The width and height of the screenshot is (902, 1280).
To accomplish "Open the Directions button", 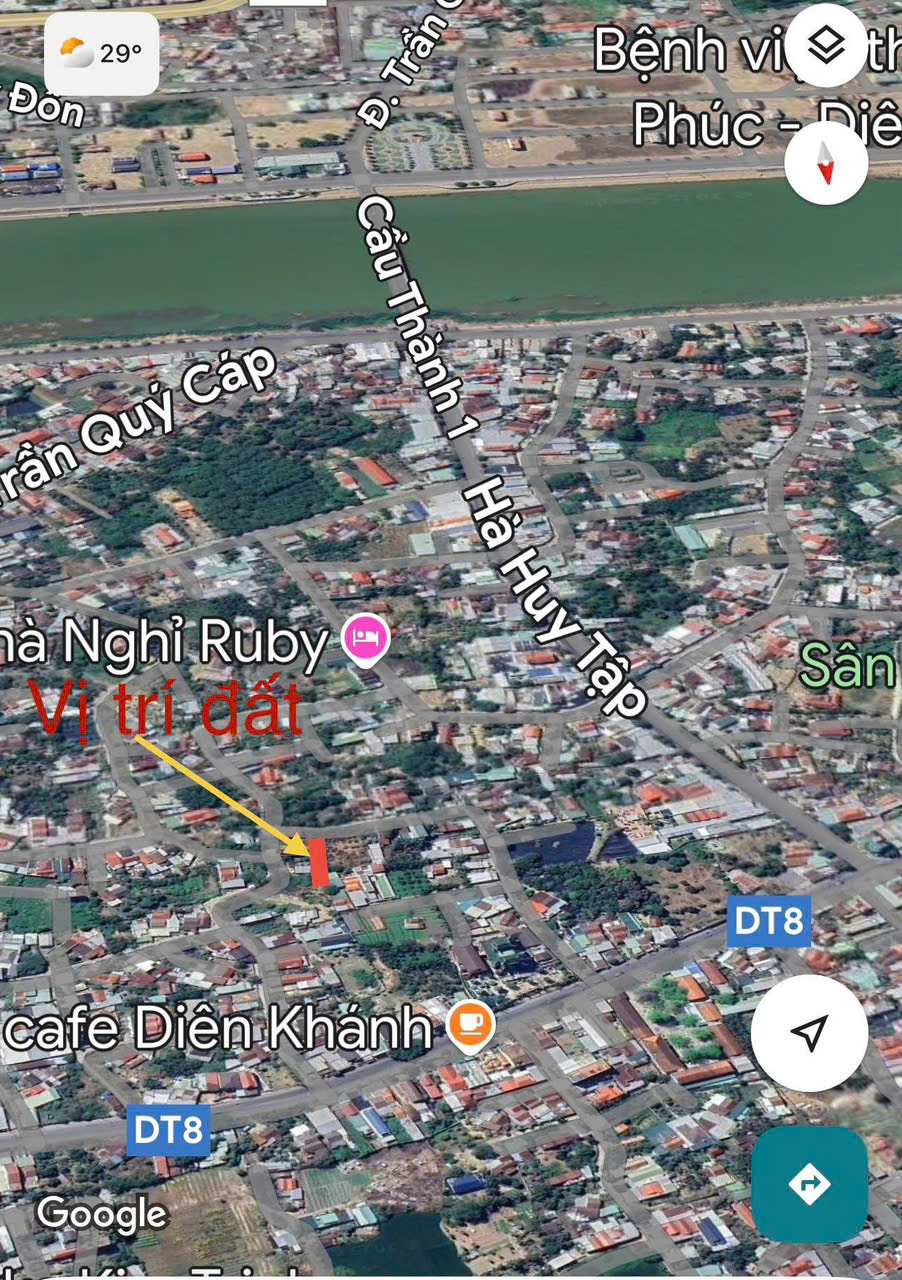I will 809,1185.
